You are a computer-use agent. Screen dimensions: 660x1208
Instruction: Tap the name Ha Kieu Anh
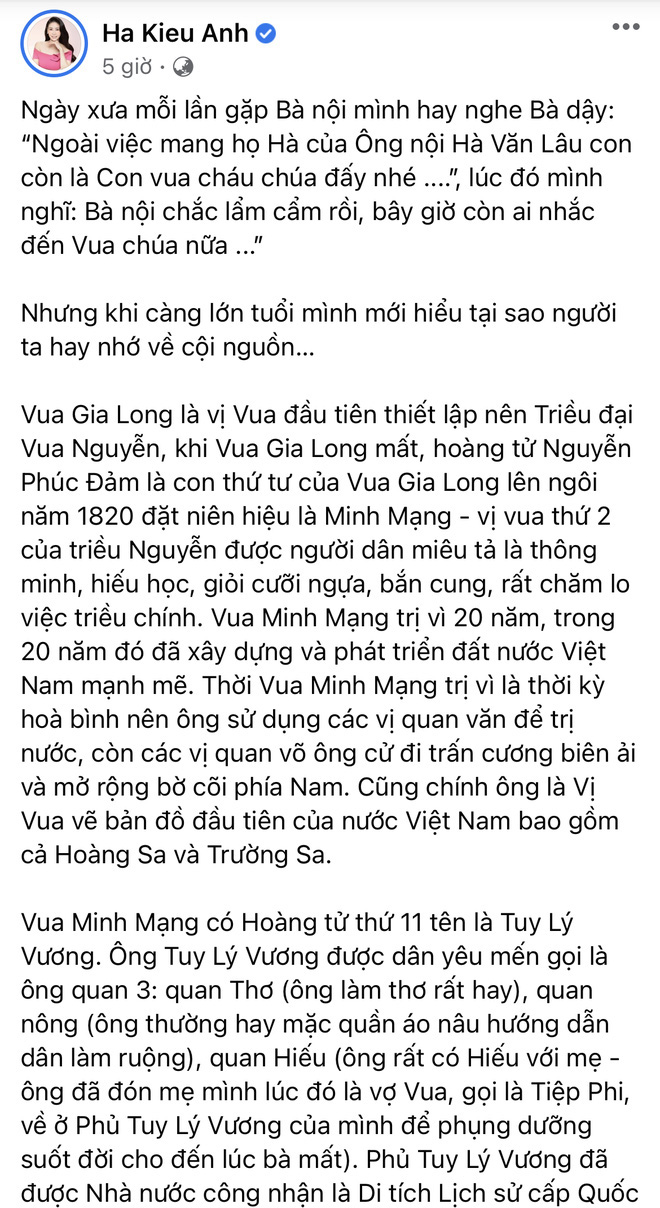click(x=178, y=34)
